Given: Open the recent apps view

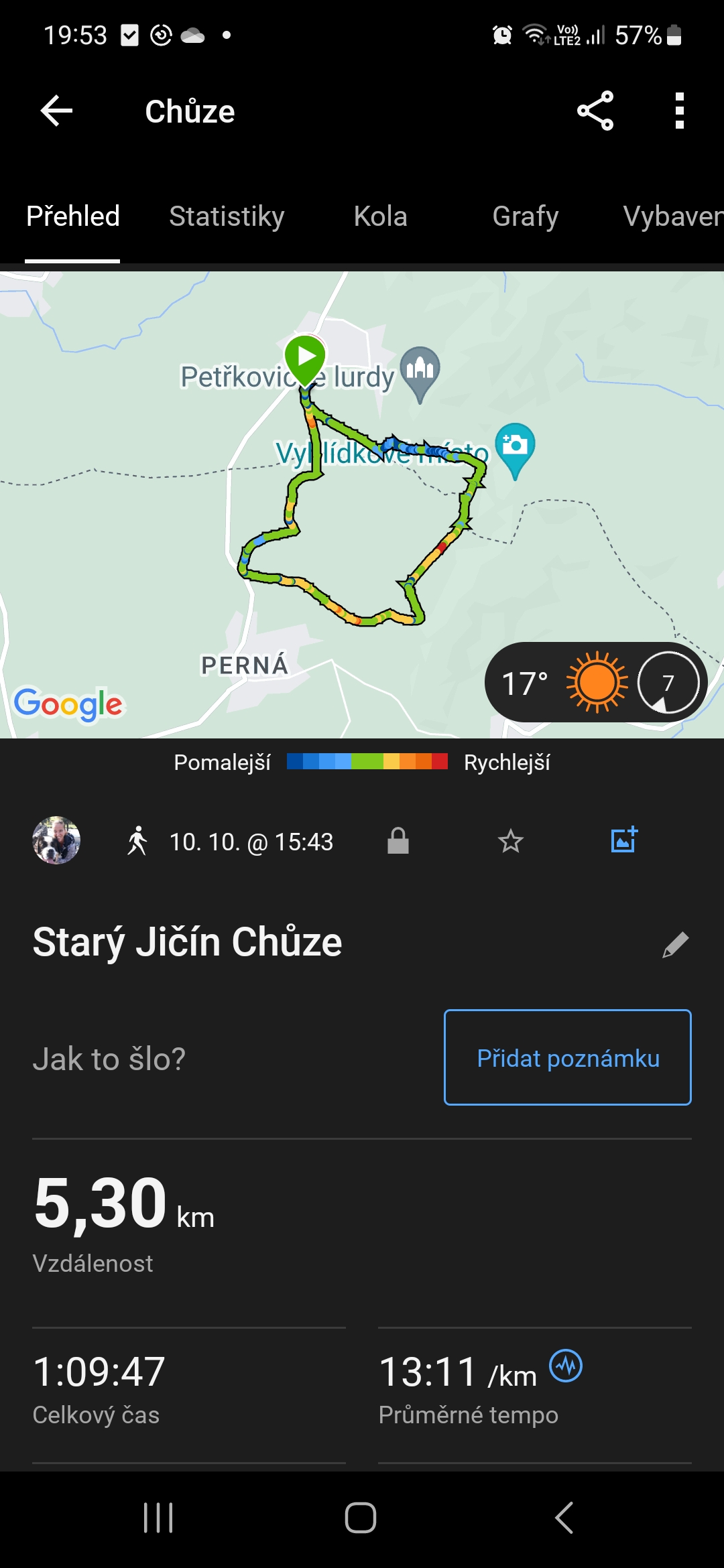Looking at the screenshot, I should (x=158, y=1518).
